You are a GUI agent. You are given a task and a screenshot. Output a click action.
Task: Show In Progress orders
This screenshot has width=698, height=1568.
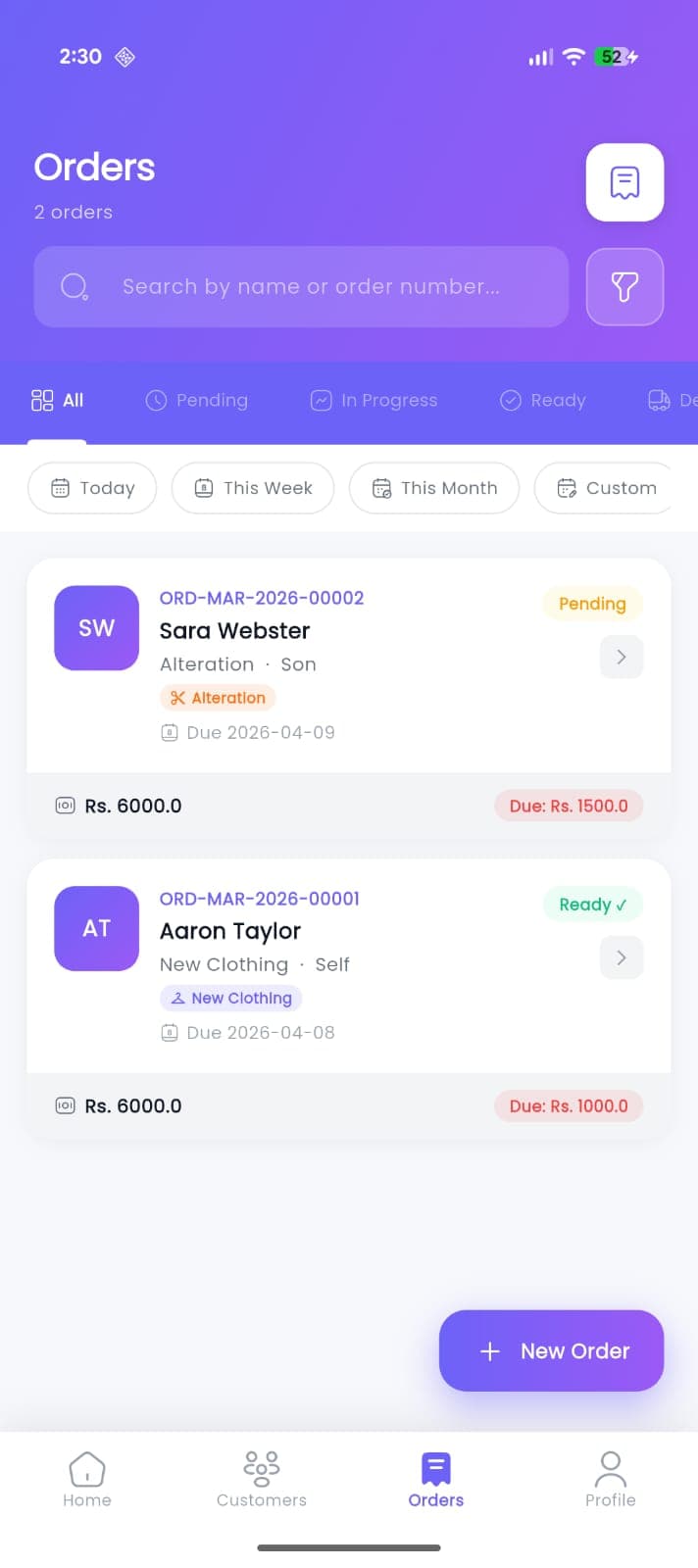point(374,401)
